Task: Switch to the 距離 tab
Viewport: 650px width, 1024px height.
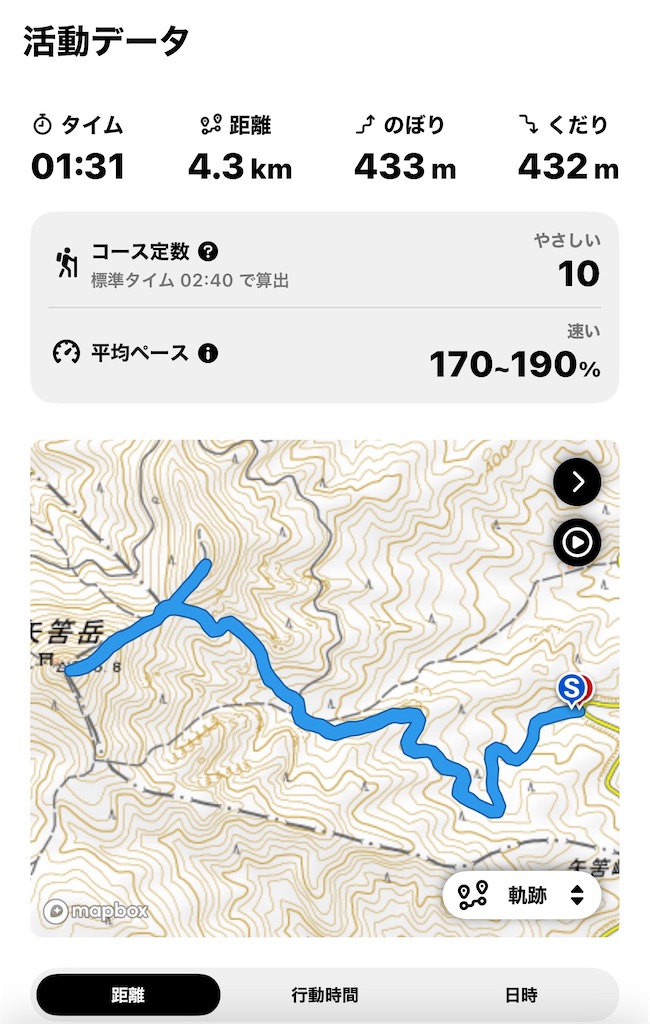Action: 128,995
